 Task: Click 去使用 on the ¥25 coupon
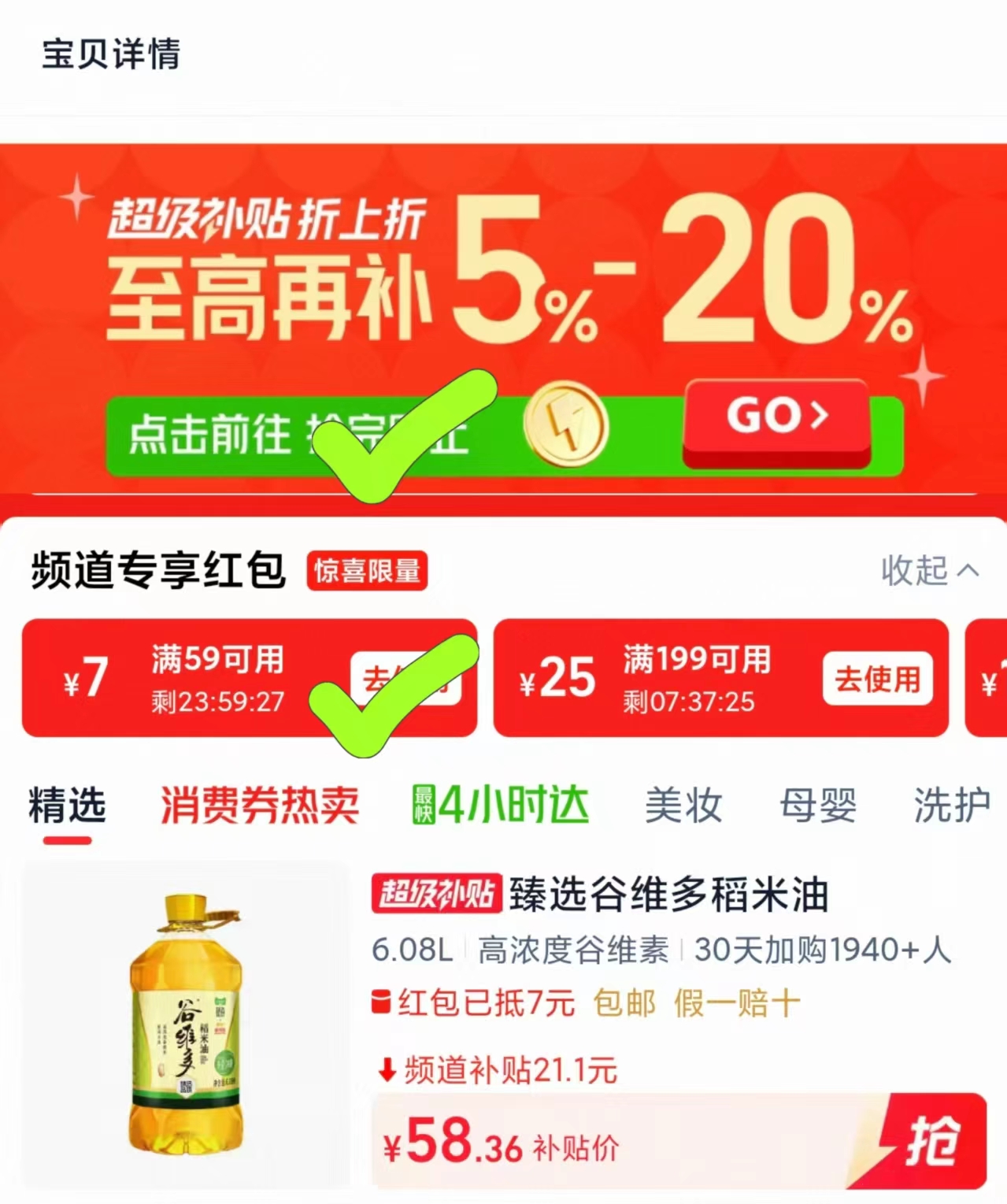(x=877, y=680)
